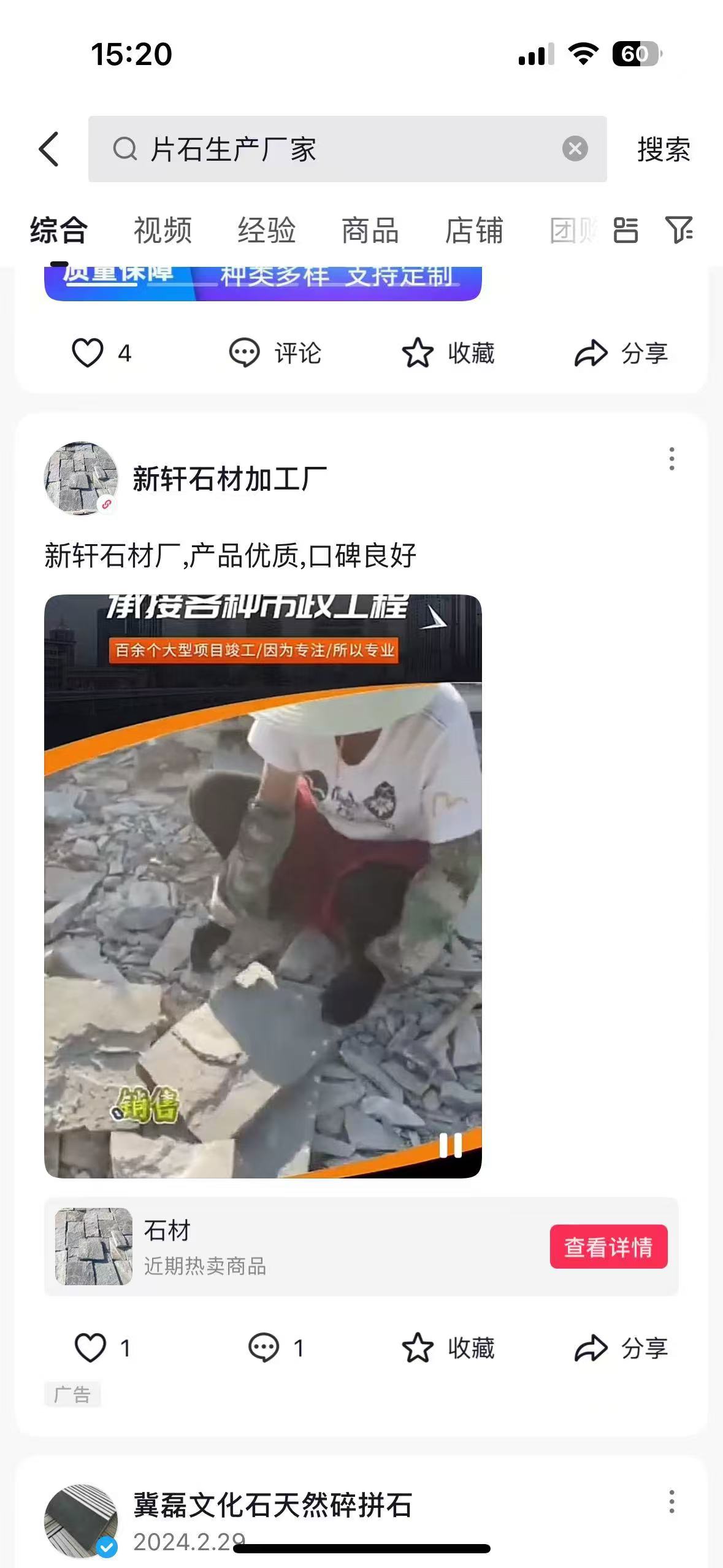Viewport: 723px width, 1568px height.
Task: Open overflow menu on 冀磊文化石天然碎拼石 post
Action: click(671, 1502)
